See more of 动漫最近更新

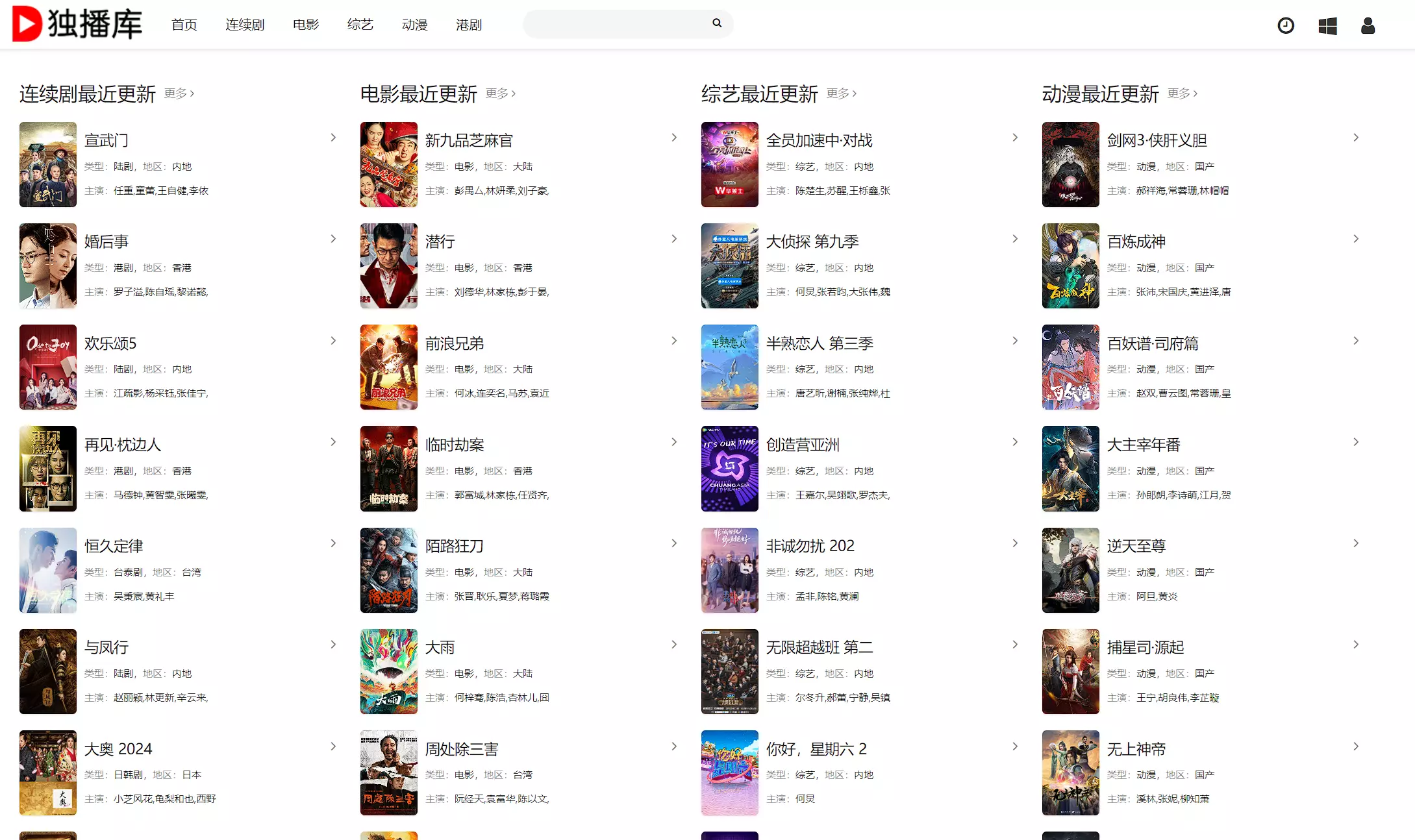tap(1183, 93)
